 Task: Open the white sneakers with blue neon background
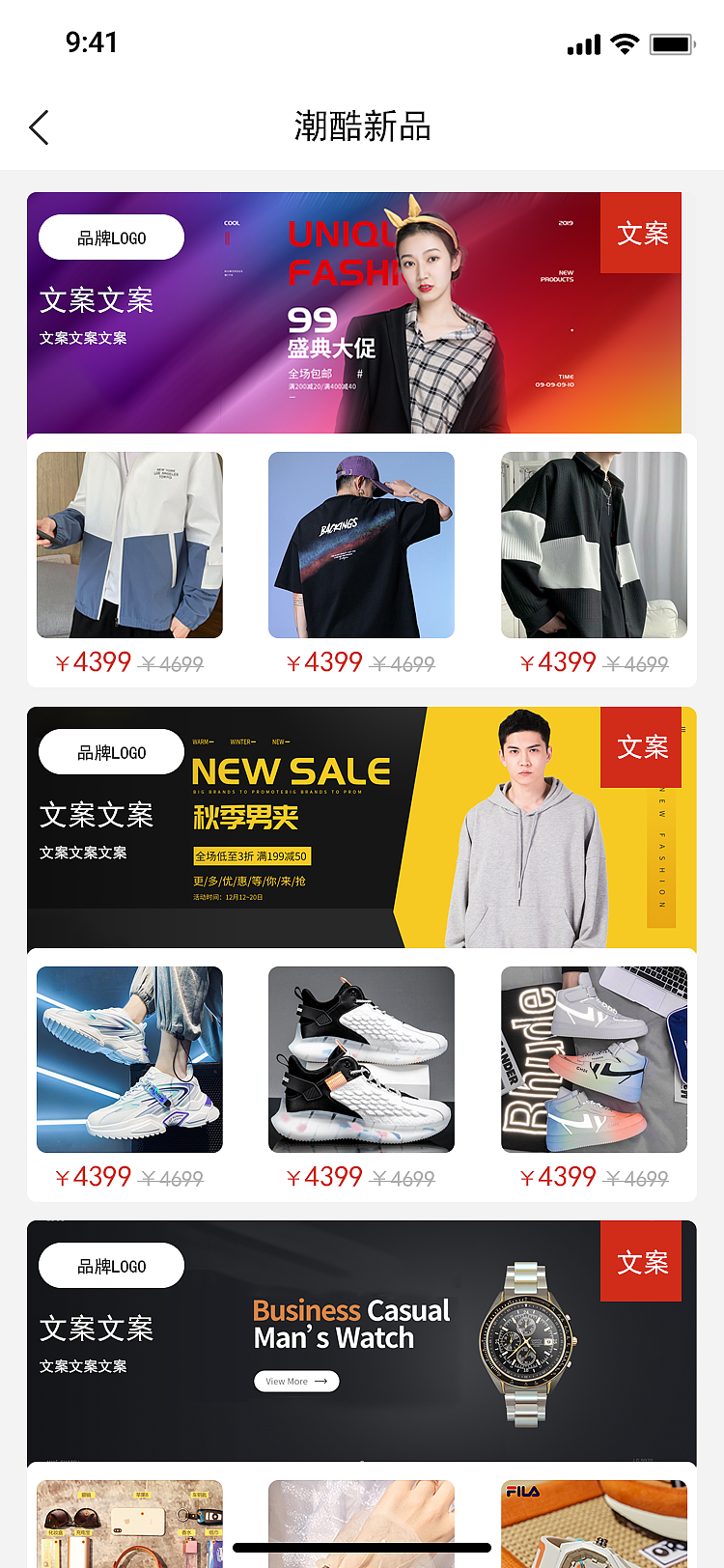129,1059
